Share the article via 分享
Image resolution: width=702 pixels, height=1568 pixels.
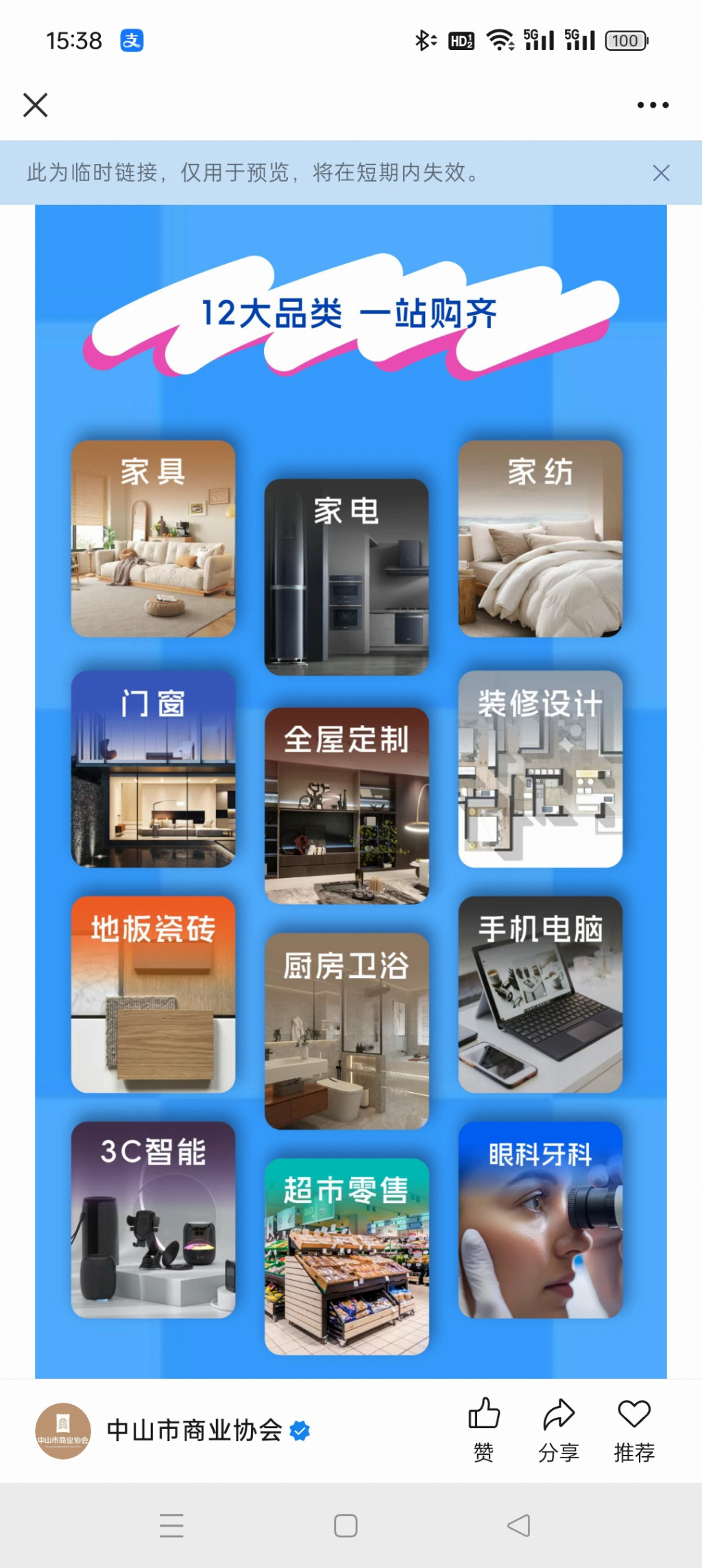[558, 1429]
